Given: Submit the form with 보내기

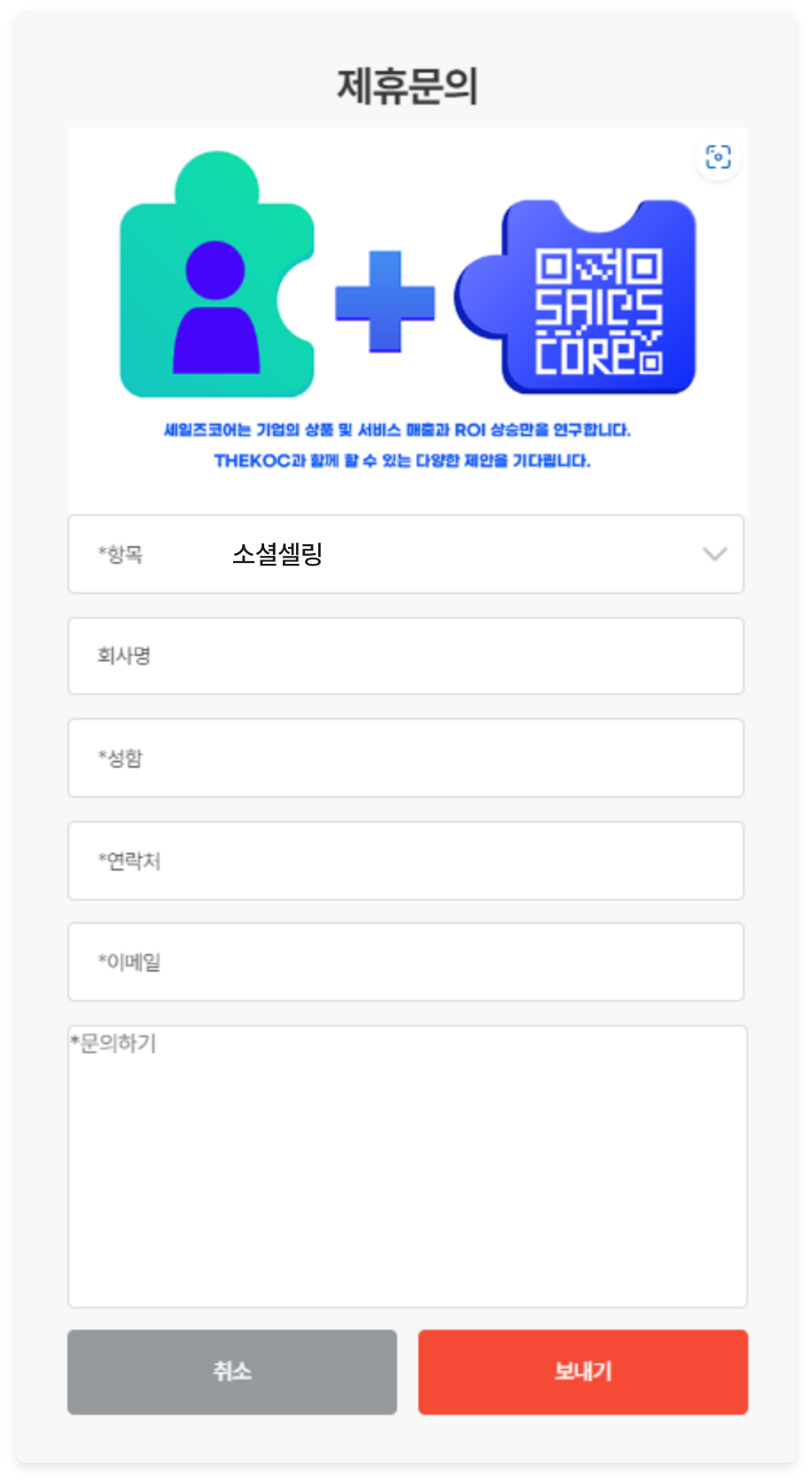Looking at the screenshot, I should point(582,1371).
